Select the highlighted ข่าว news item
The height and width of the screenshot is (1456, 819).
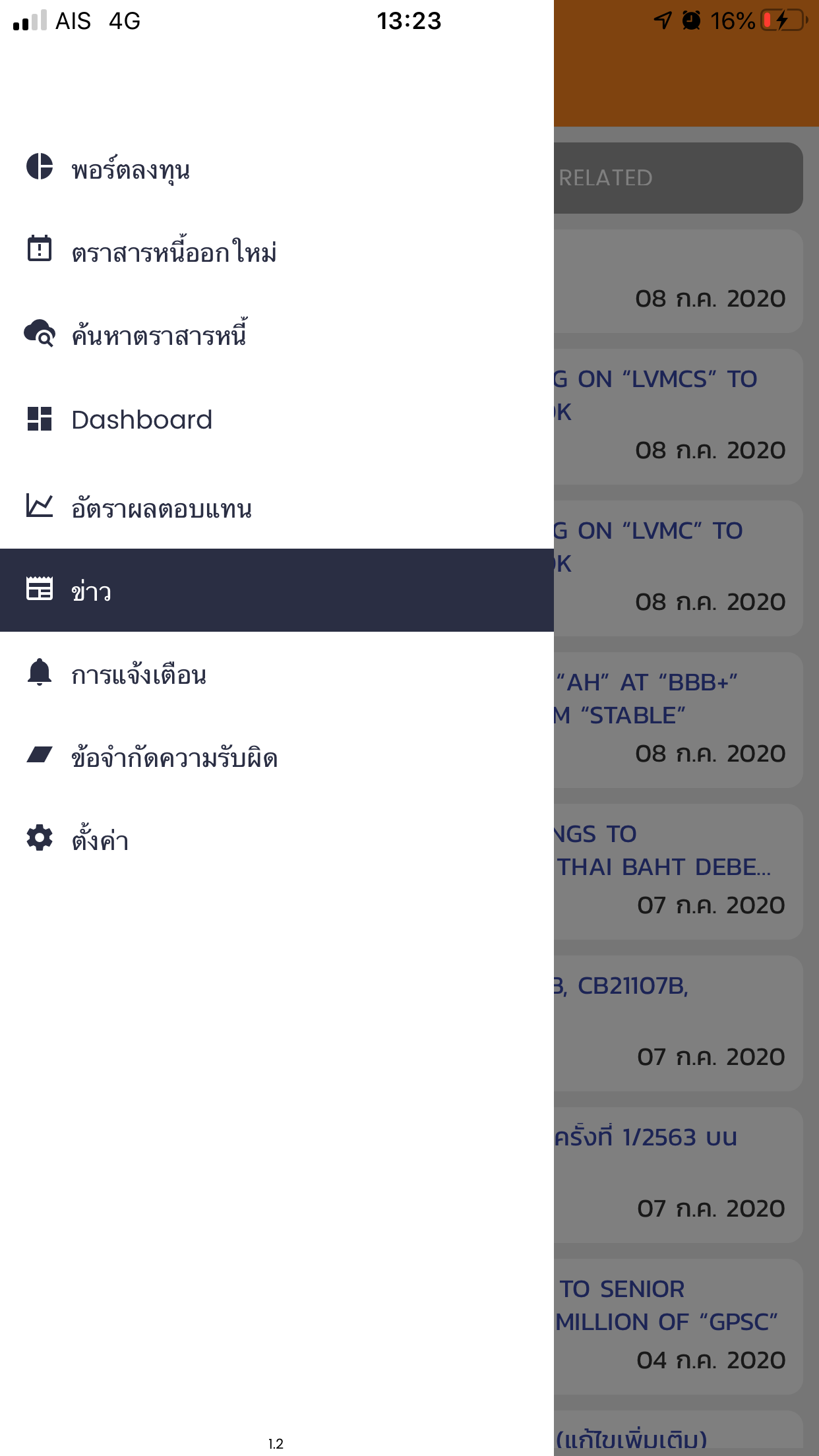[x=277, y=590]
